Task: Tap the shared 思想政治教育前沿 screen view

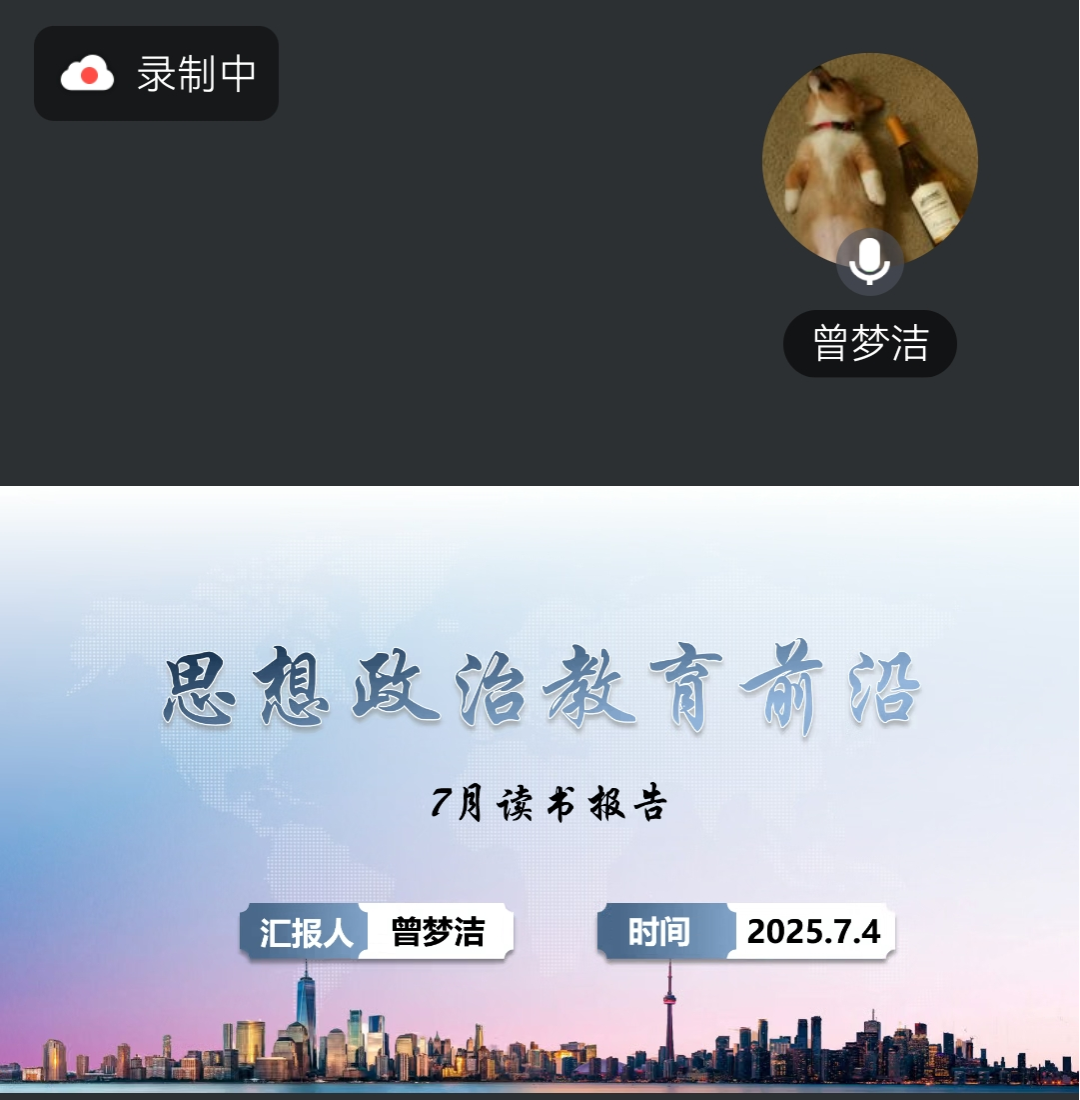Action: click(x=540, y=788)
